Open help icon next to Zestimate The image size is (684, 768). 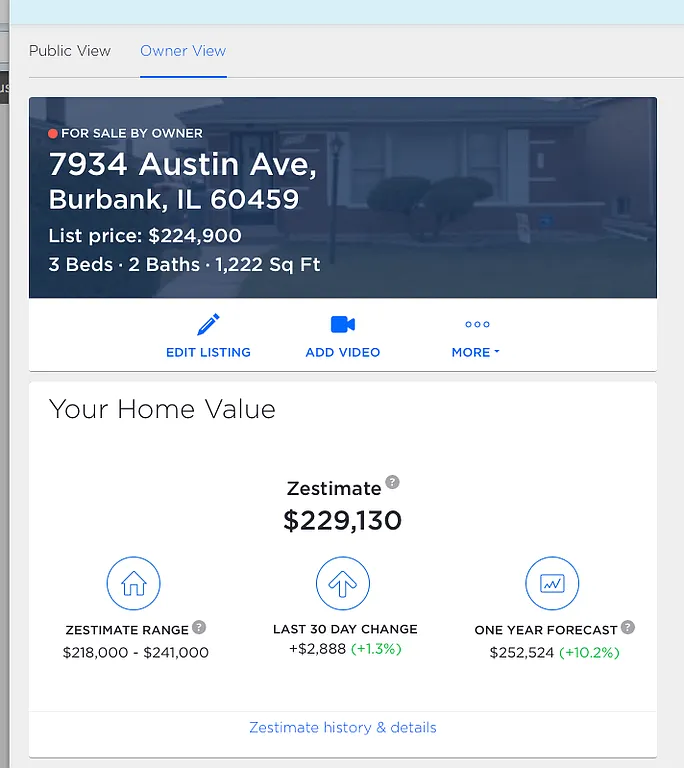click(x=392, y=482)
